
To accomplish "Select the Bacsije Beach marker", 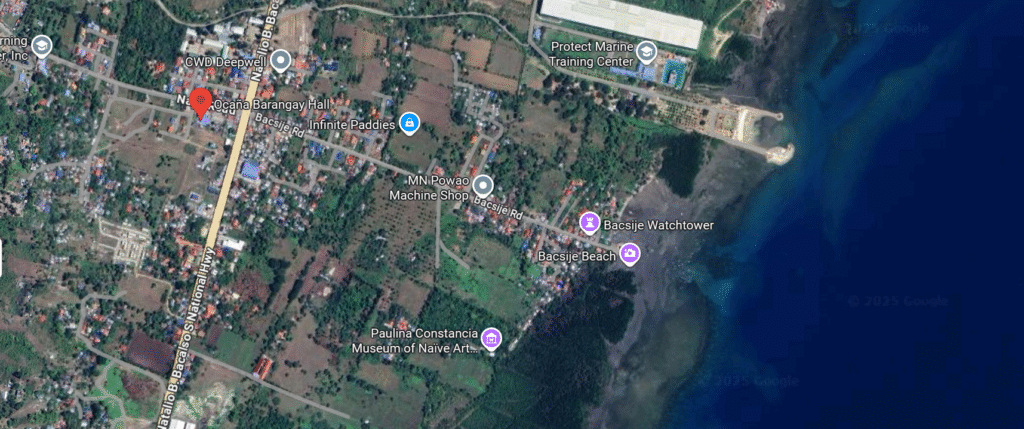I will [x=629, y=255].
